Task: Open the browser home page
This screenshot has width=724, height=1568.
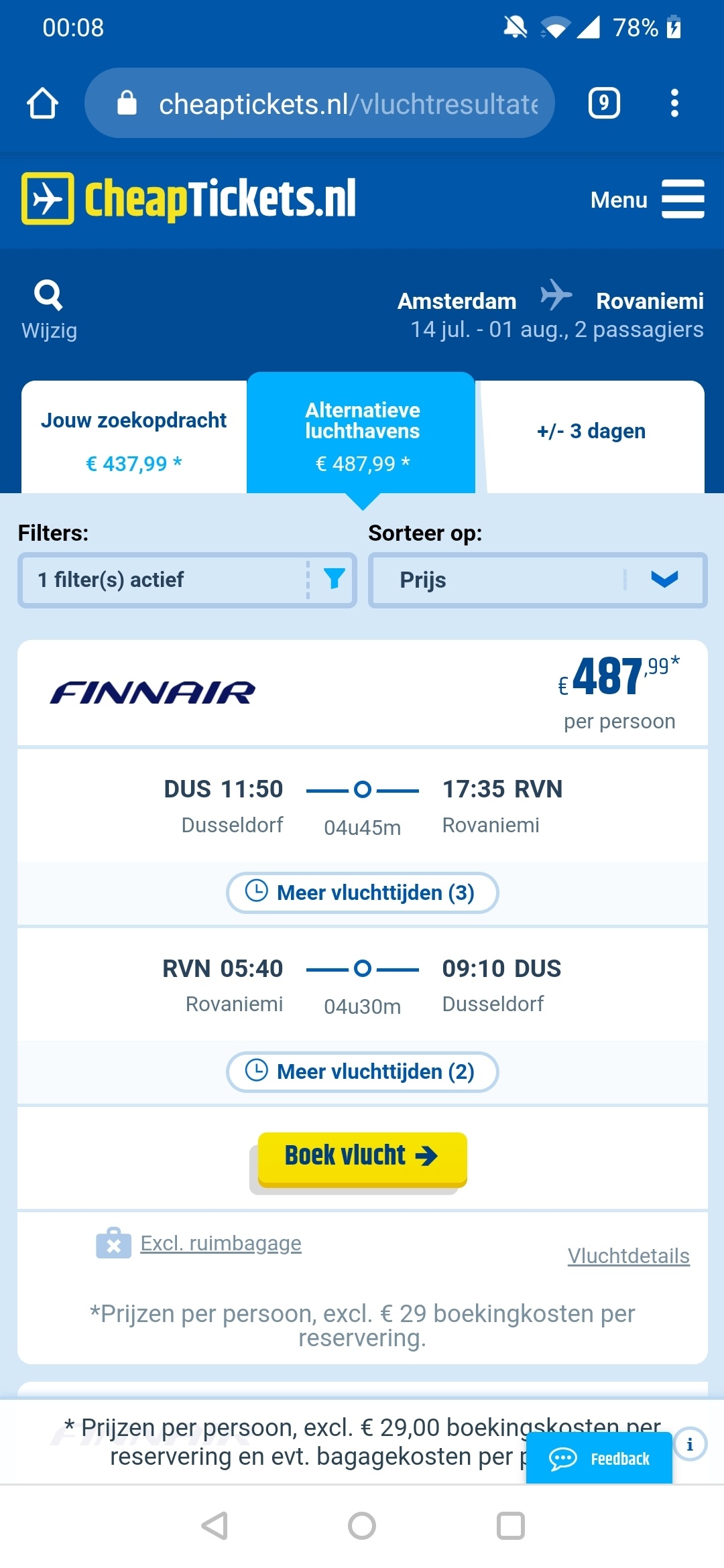Action: pyautogui.click(x=42, y=103)
